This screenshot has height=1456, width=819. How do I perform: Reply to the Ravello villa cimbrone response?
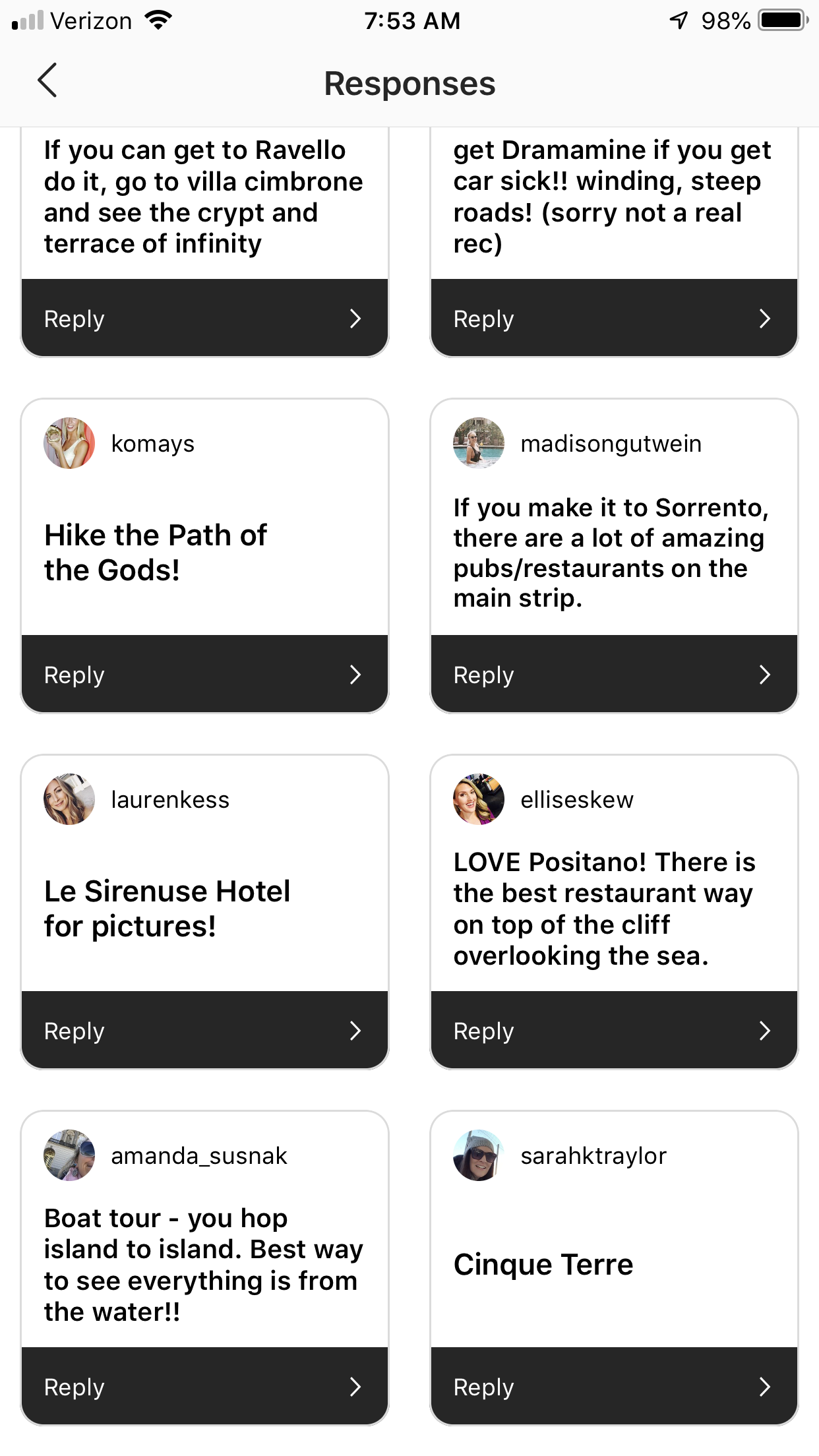204,318
